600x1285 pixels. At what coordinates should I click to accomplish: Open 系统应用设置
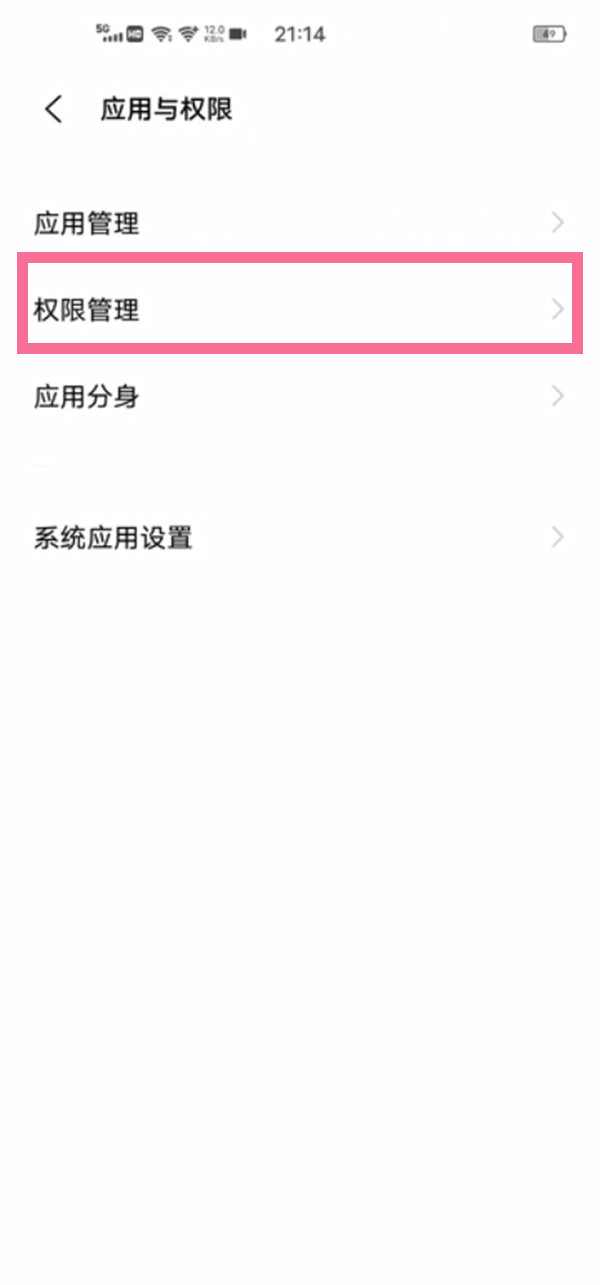pyautogui.click(x=298, y=538)
